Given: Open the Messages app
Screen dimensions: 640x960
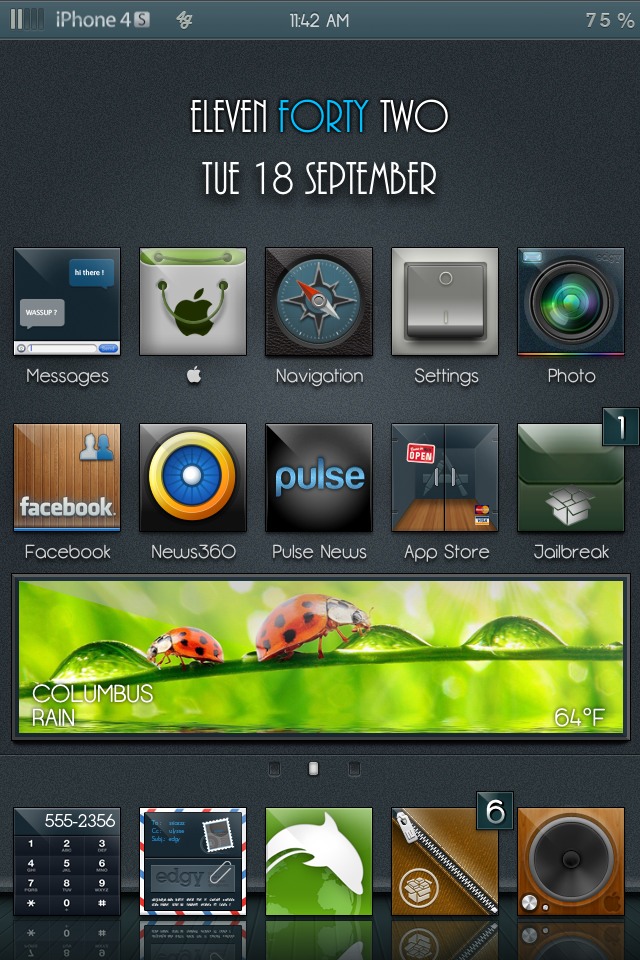Looking at the screenshot, I should click(x=67, y=302).
